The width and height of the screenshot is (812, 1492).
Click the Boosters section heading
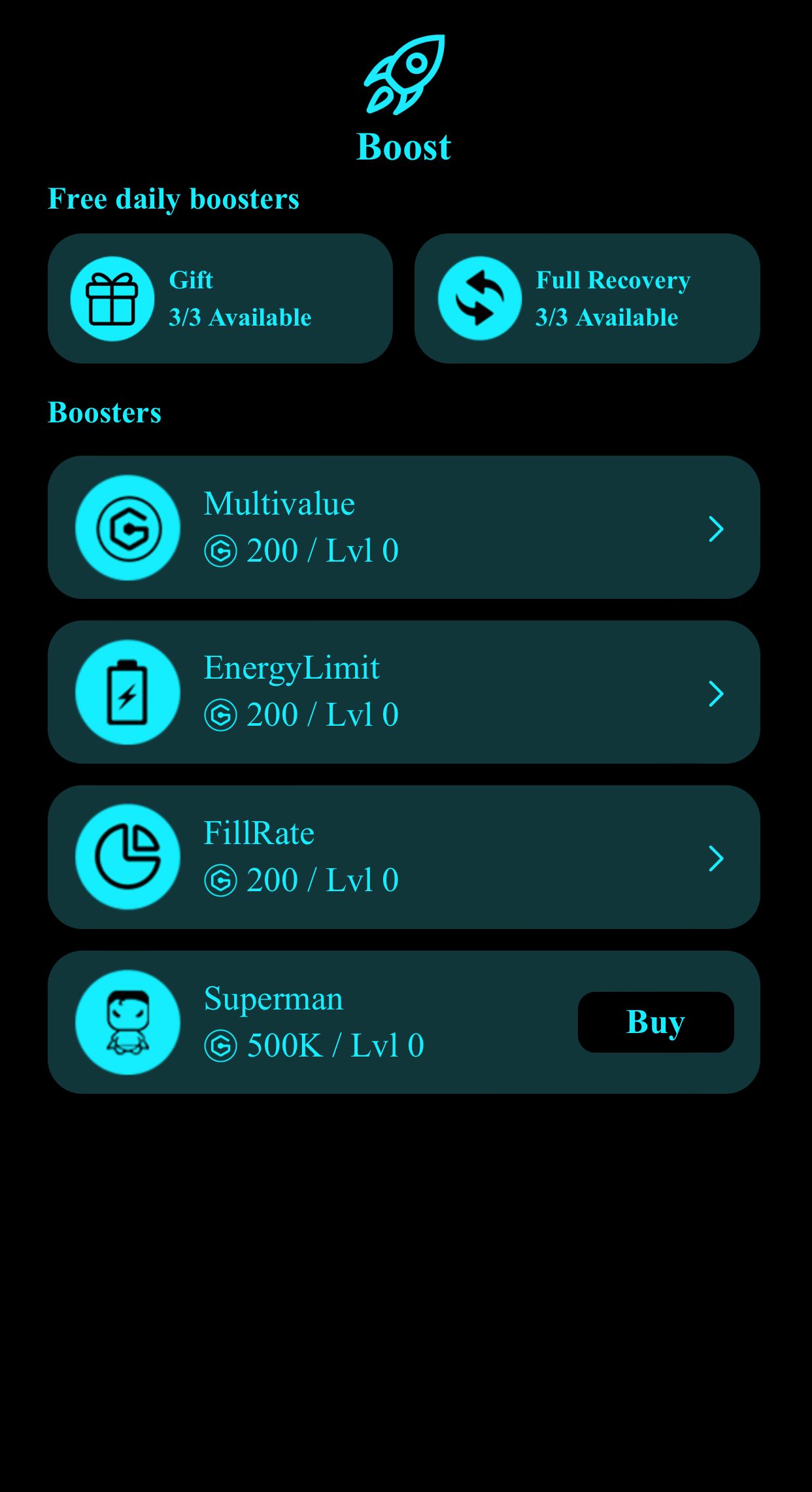(104, 412)
